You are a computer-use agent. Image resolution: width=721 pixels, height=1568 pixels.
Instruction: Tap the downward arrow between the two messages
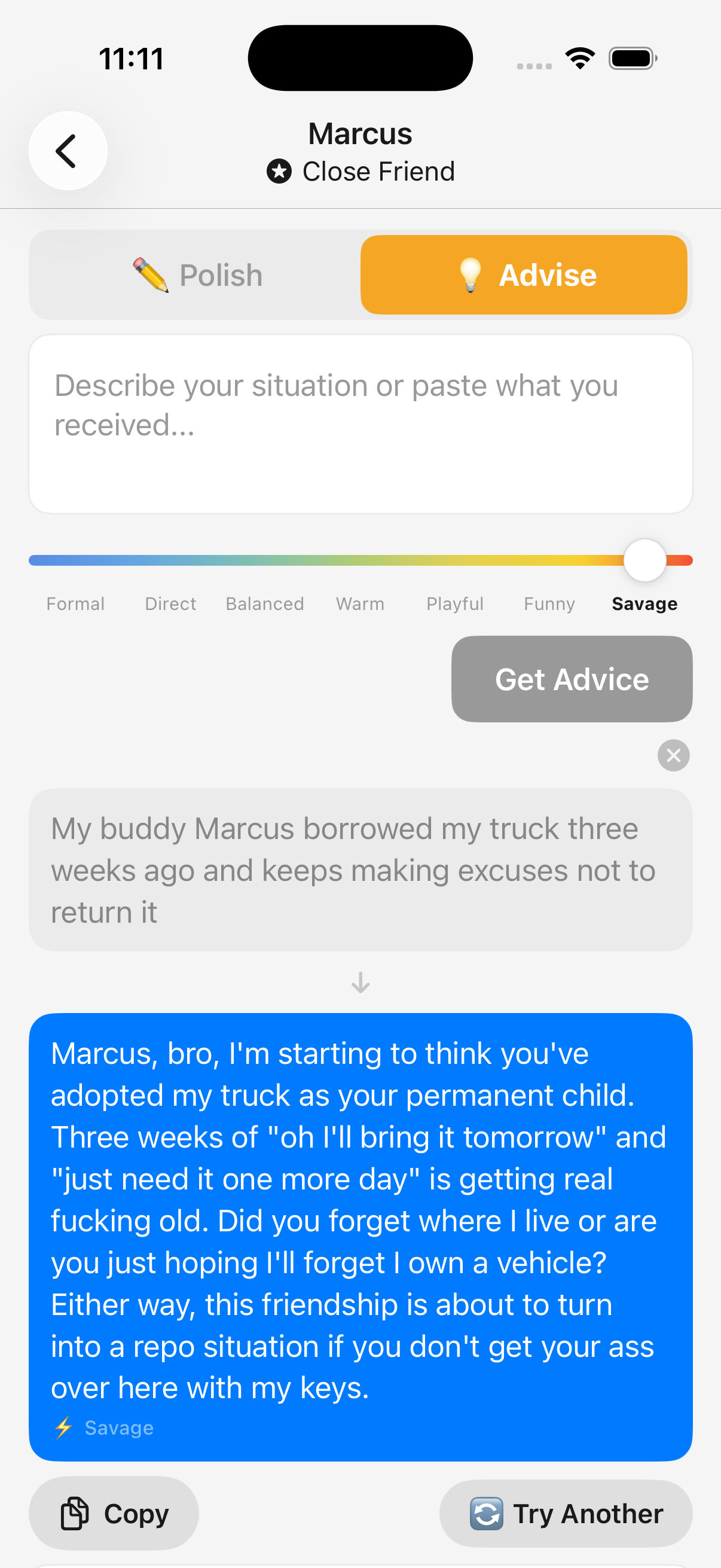pyautogui.click(x=360, y=983)
